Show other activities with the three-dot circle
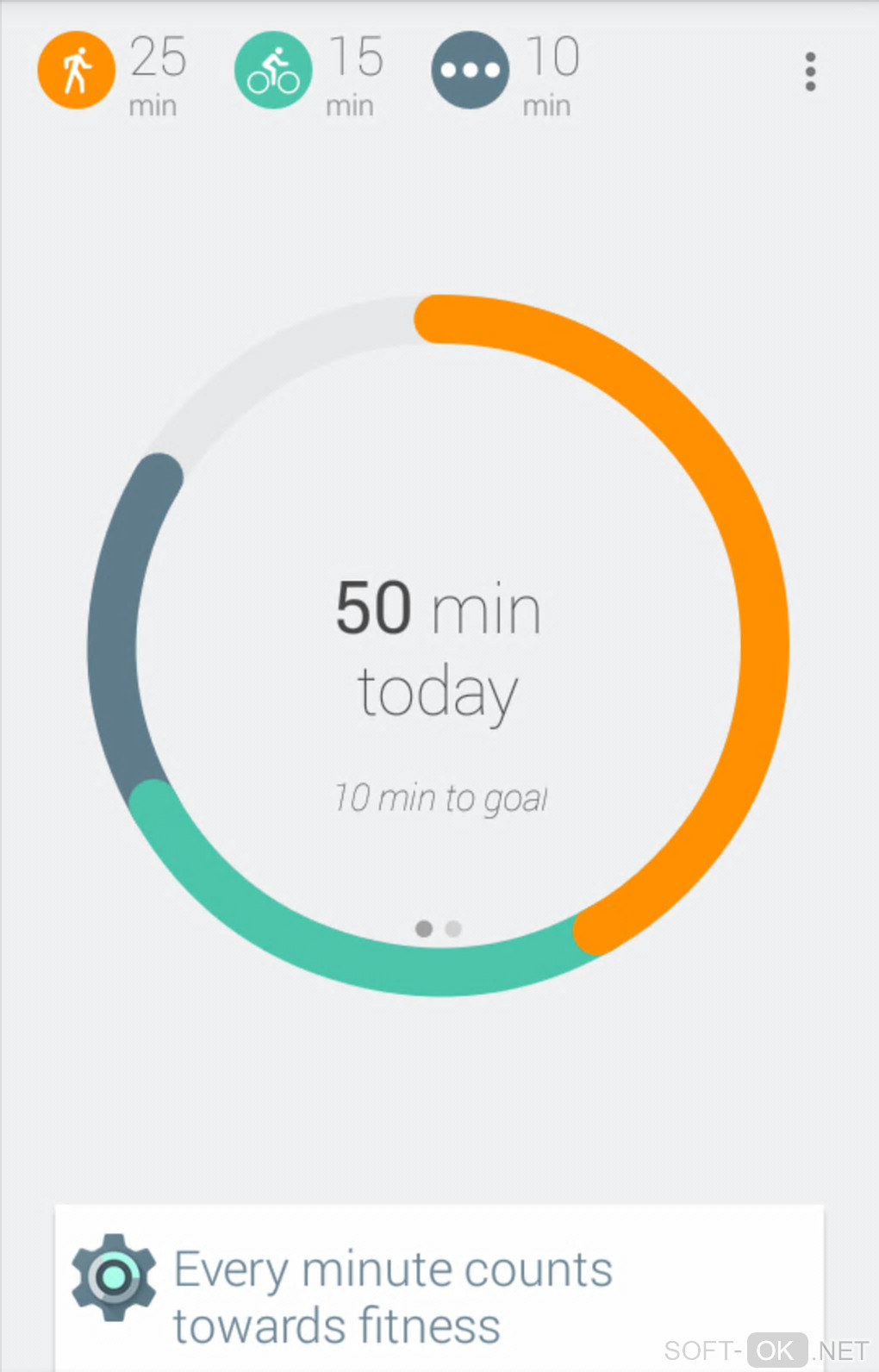 [x=470, y=71]
